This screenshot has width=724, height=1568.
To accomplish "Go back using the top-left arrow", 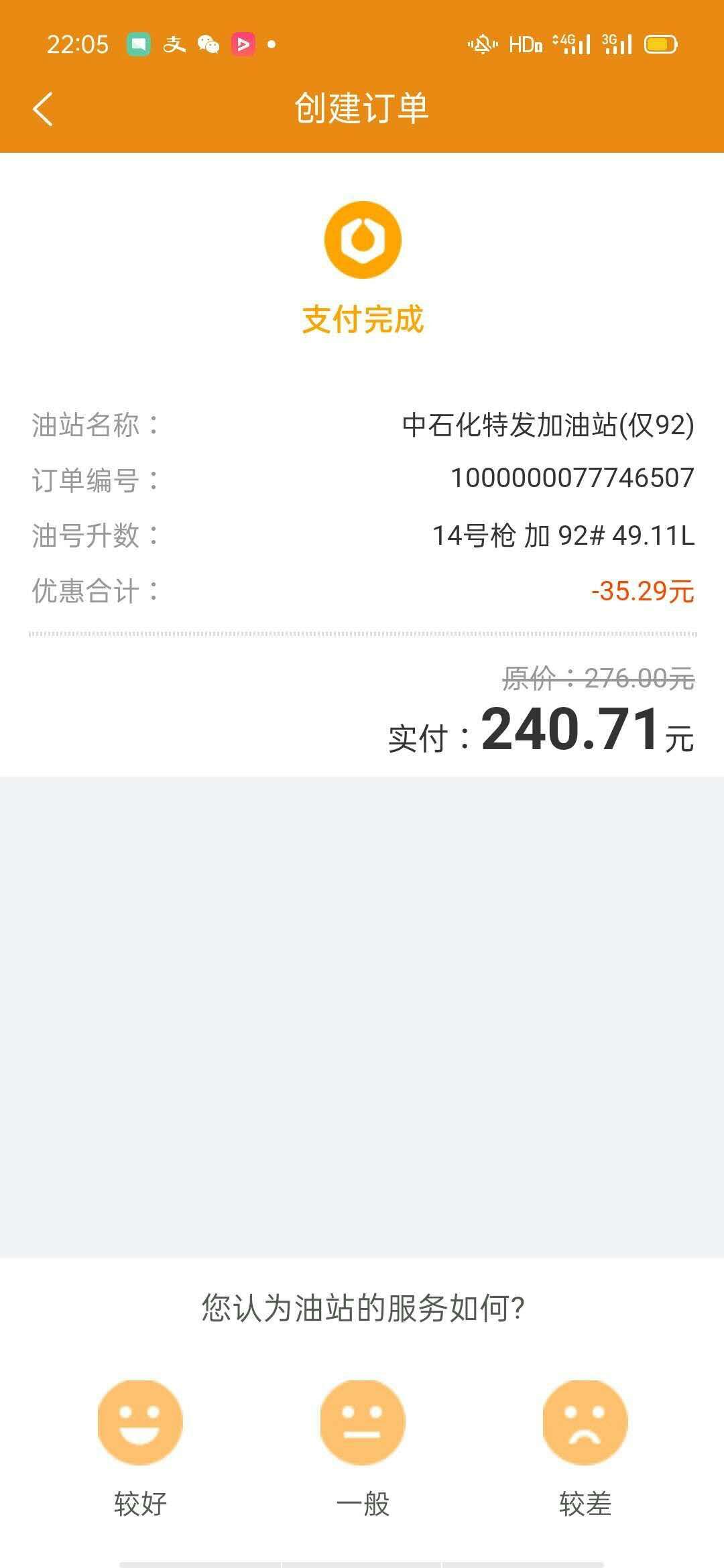I will [x=43, y=109].
